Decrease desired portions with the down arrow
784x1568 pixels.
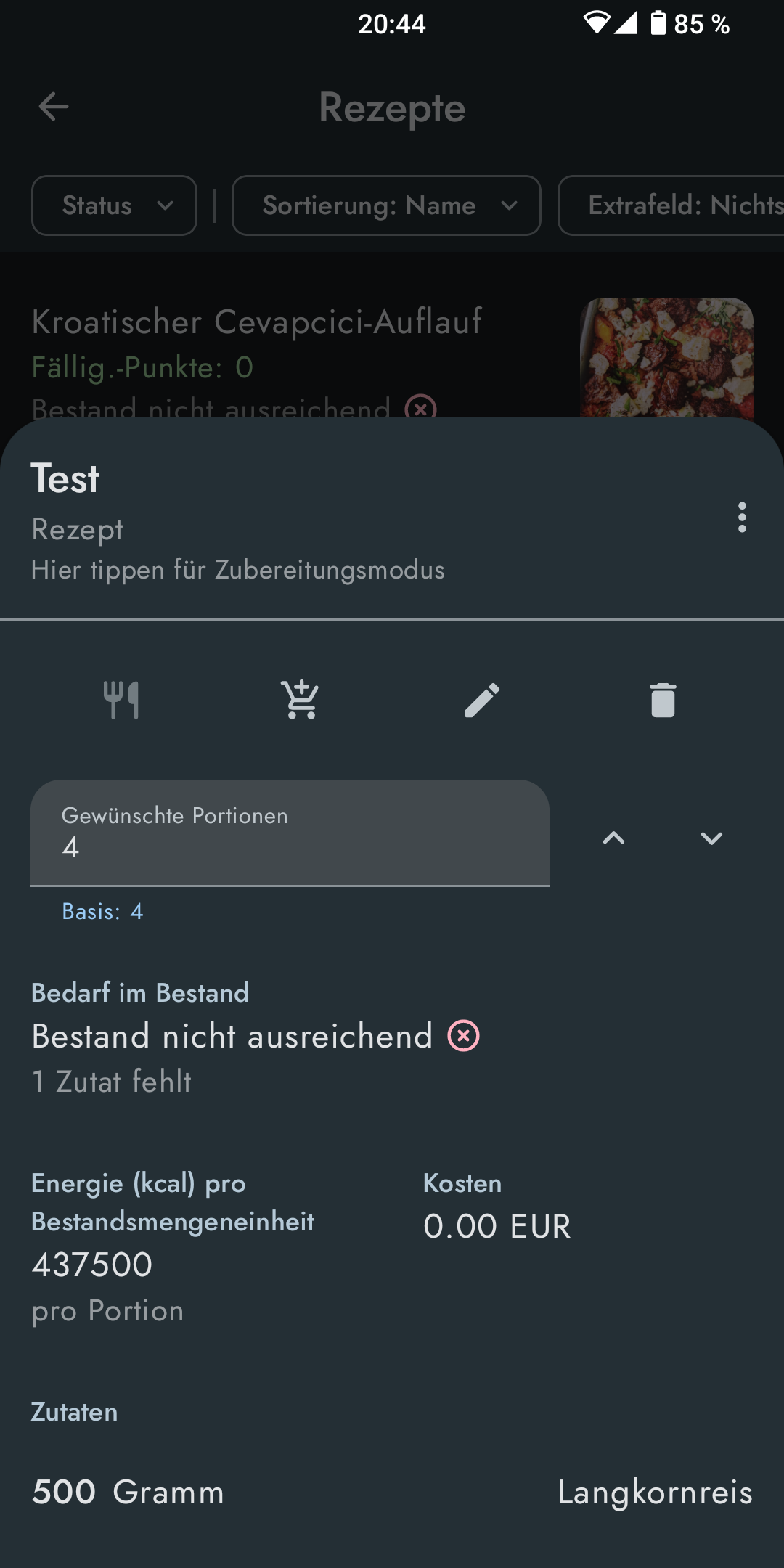pyautogui.click(x=711, y=838)
